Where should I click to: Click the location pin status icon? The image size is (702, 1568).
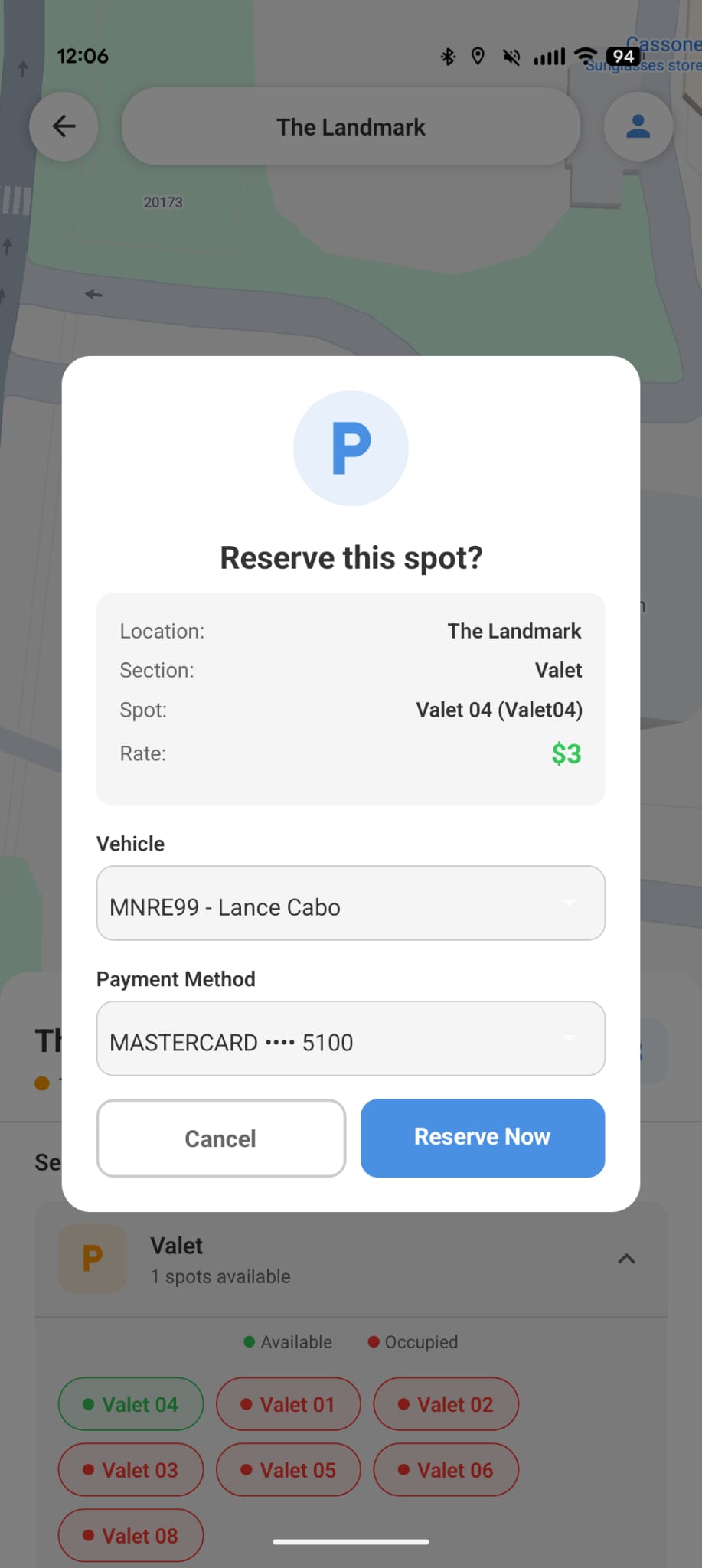pos(478,56)
